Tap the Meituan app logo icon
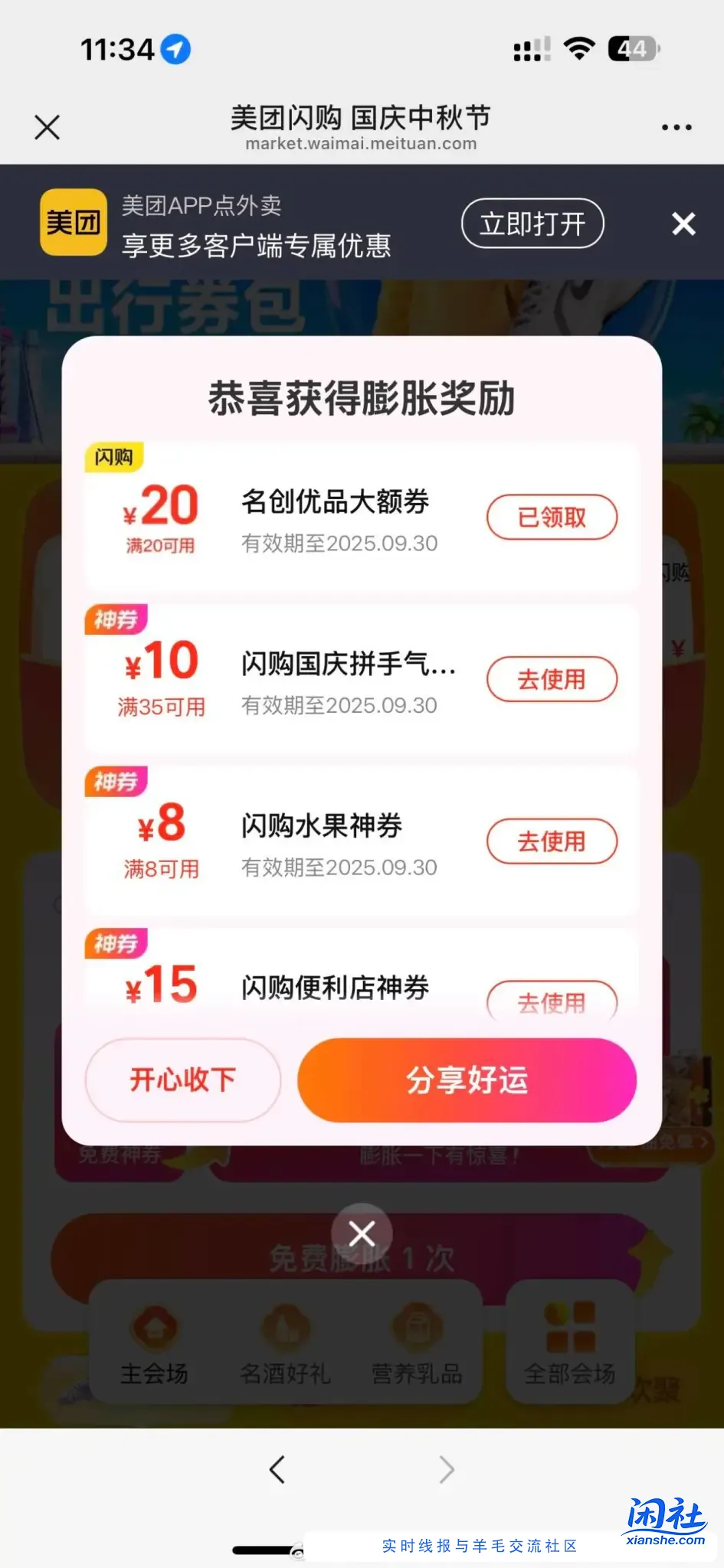724x1568 pixels. [x=73, y=223]
